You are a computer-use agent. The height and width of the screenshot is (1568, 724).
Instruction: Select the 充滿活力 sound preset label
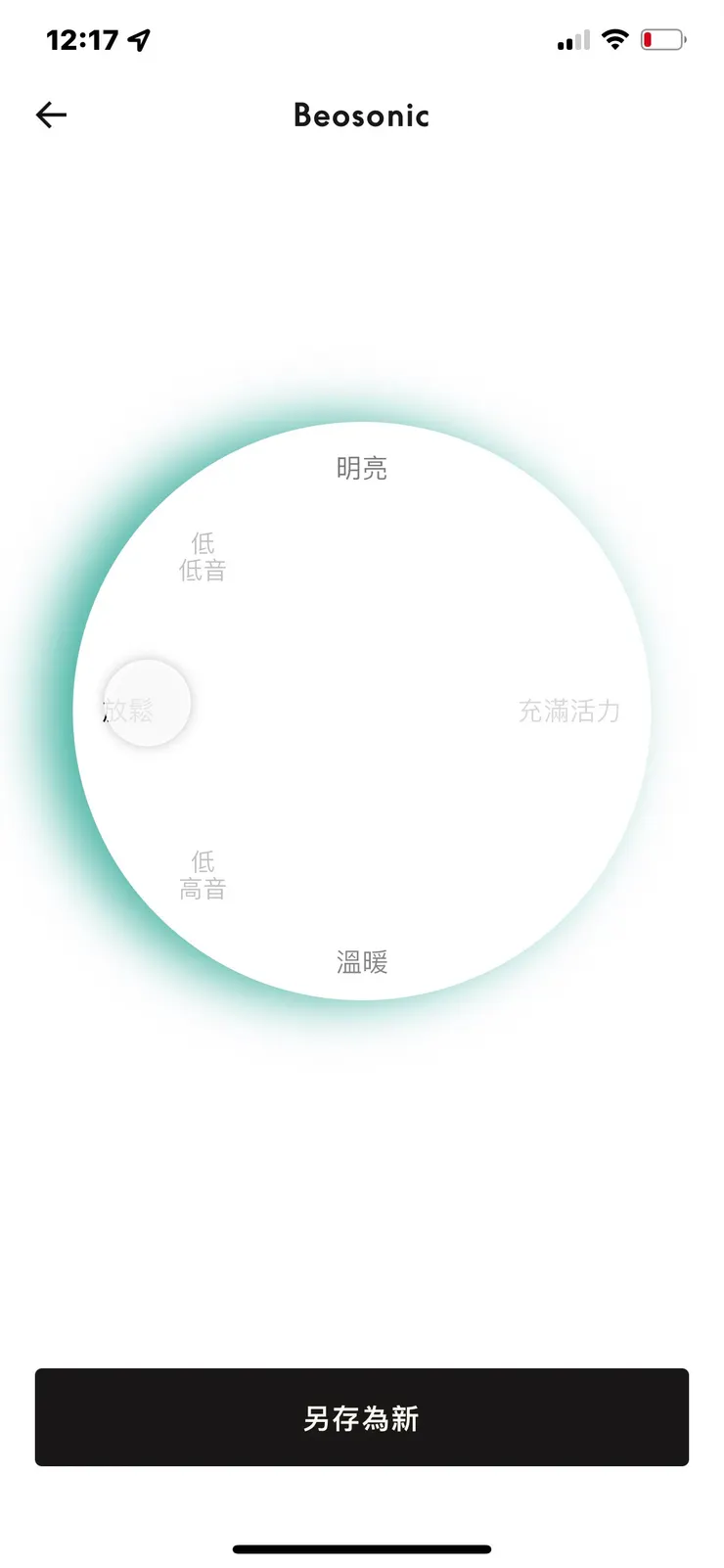coord(570,713)
